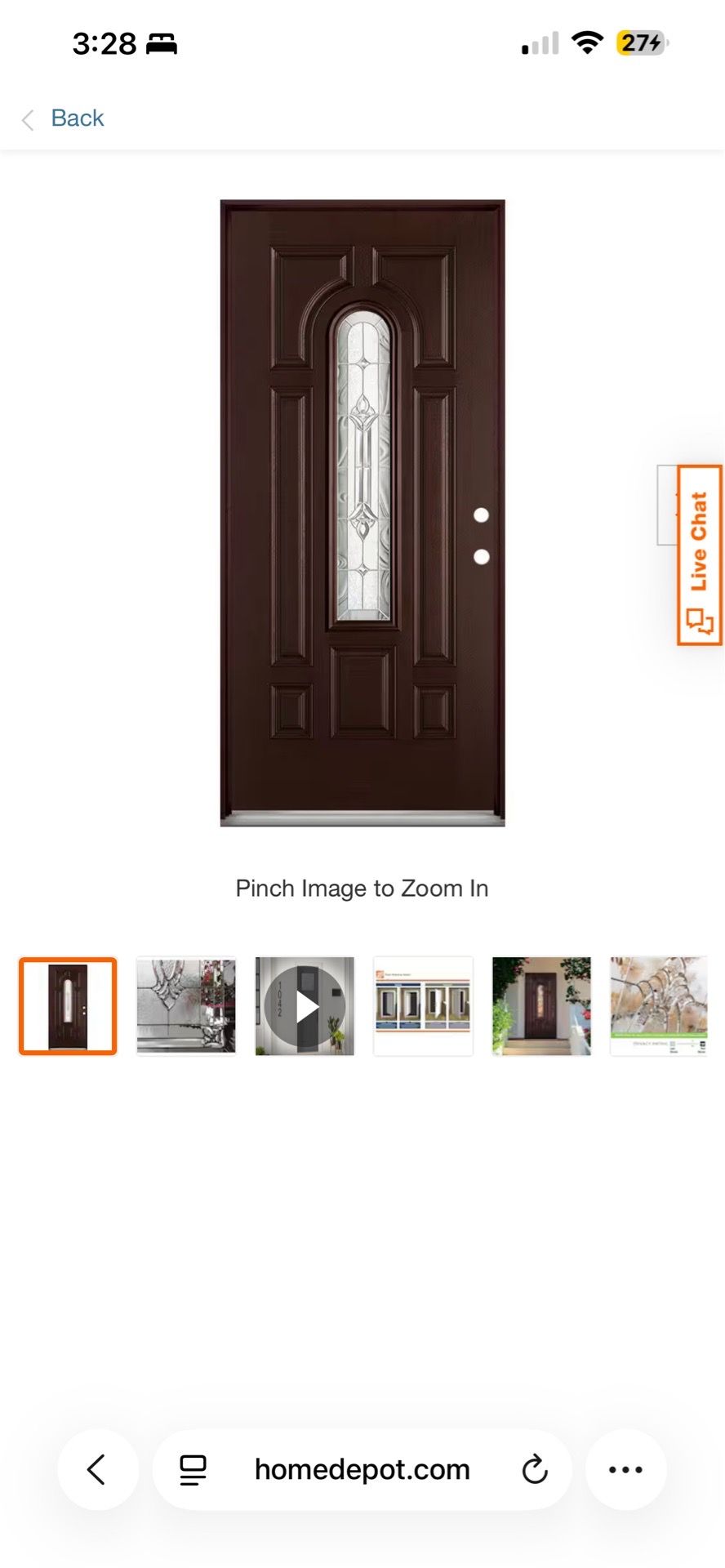Reload the page
Image resolution: width=725 pixels, height=1568 pixels.
(535, 1469)
